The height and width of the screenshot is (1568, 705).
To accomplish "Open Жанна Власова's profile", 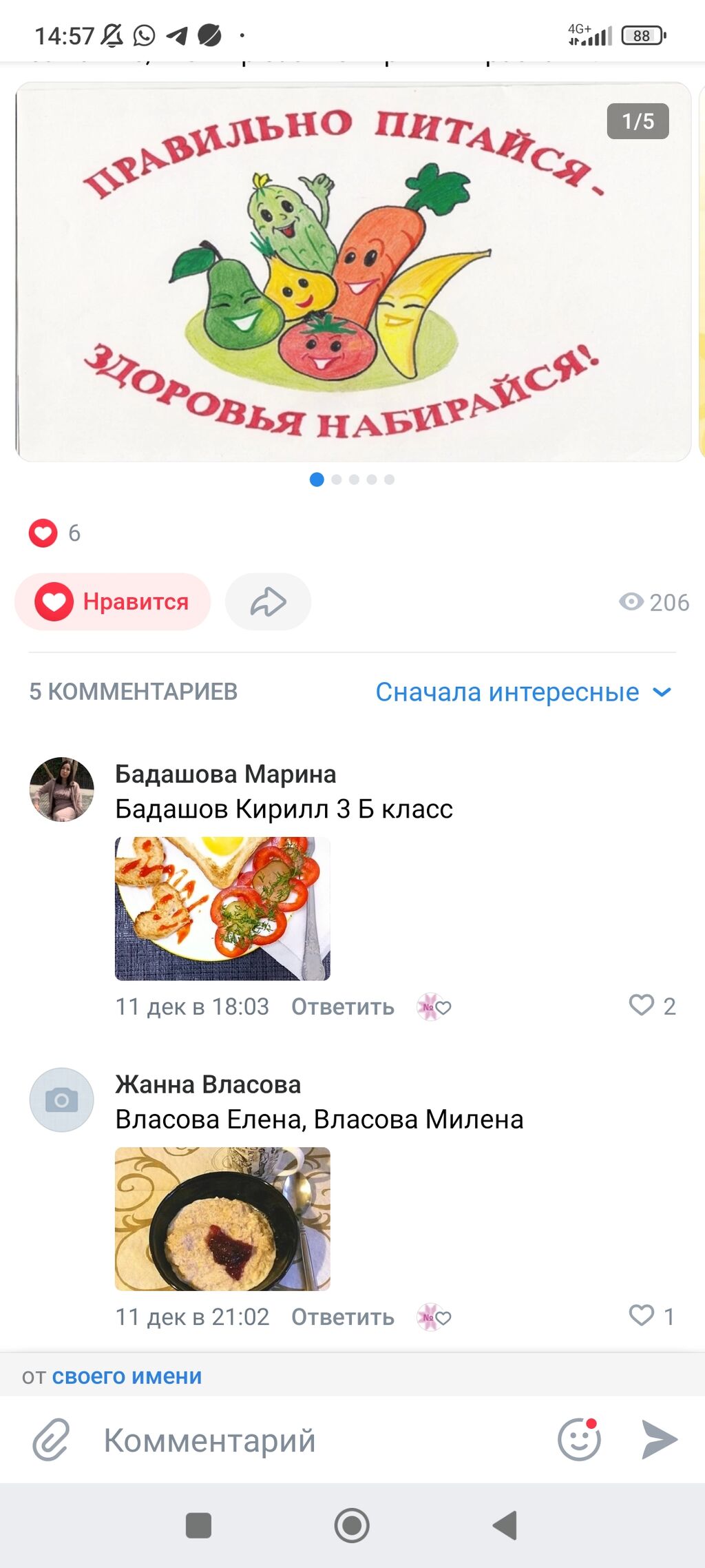I will (x=208, y=1084).
